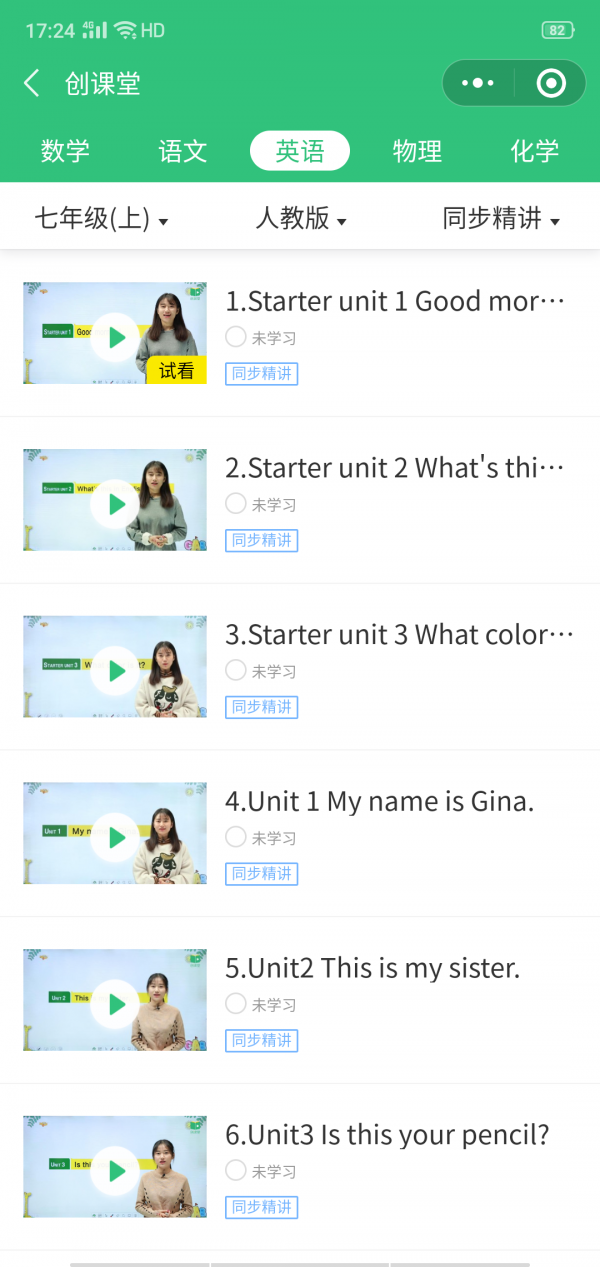This screenshot has height=1267, width=600.
Task: Open lesson 2 Starter unit 2
Action: click(x=395, y=468)
